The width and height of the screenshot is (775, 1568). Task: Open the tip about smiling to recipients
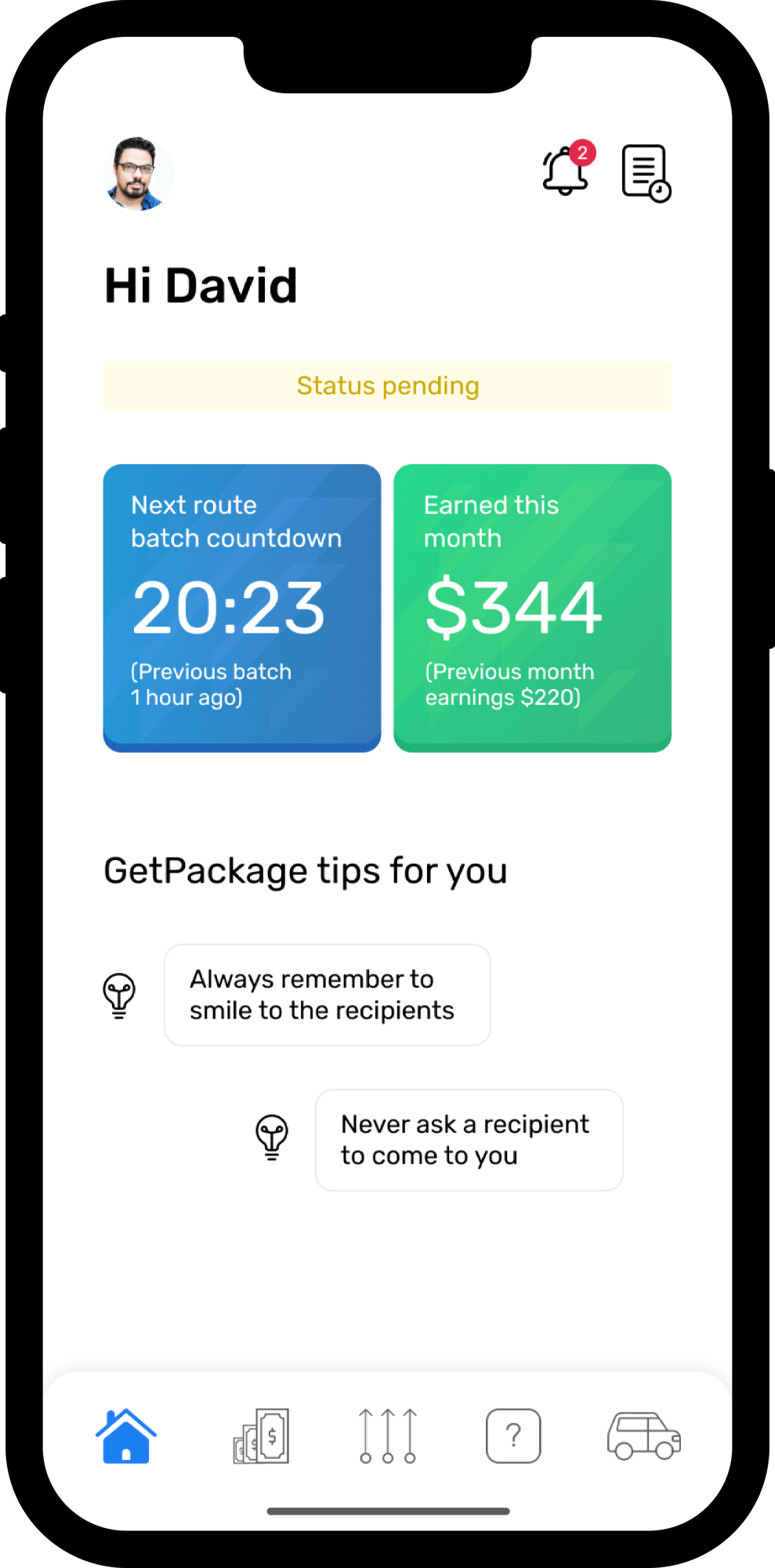tap(328, 995)
